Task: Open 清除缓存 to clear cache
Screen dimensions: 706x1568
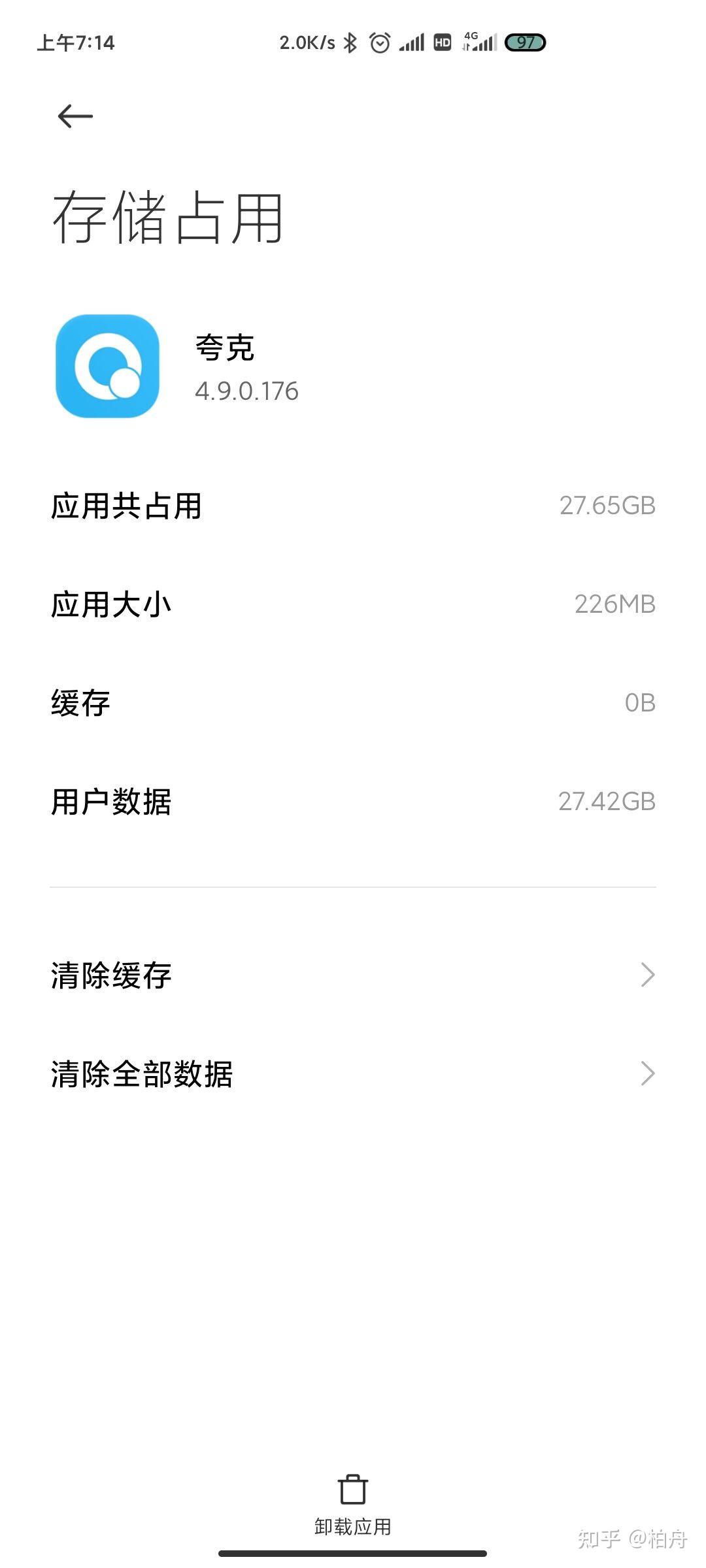Action: coord(353,975)
